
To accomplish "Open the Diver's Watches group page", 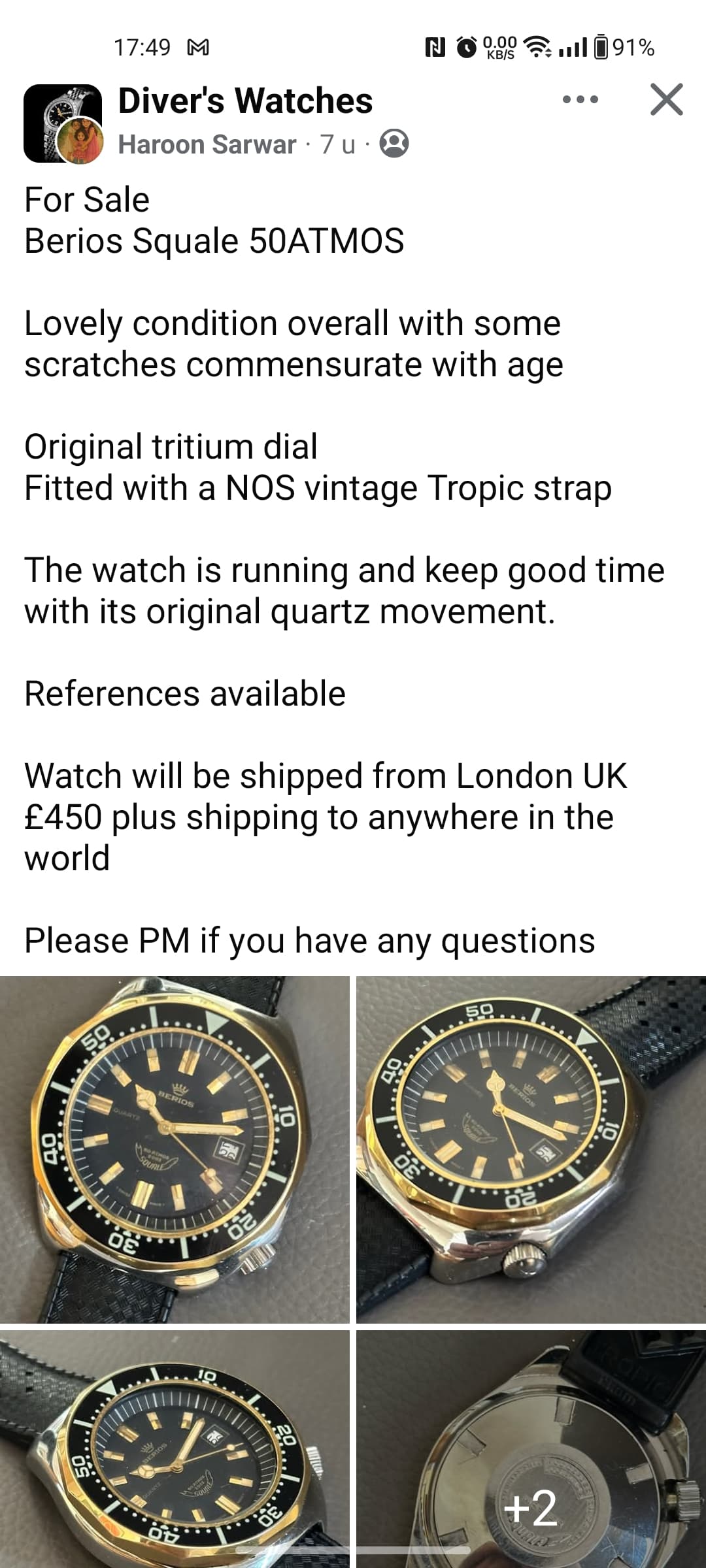I will point(245,101).
